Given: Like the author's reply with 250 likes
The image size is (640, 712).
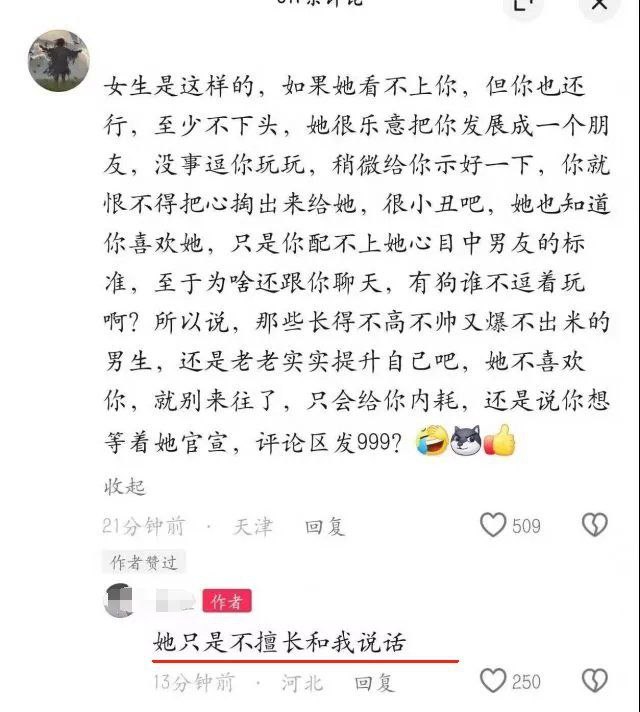Looking at the screenshot, I should [493, 682].
